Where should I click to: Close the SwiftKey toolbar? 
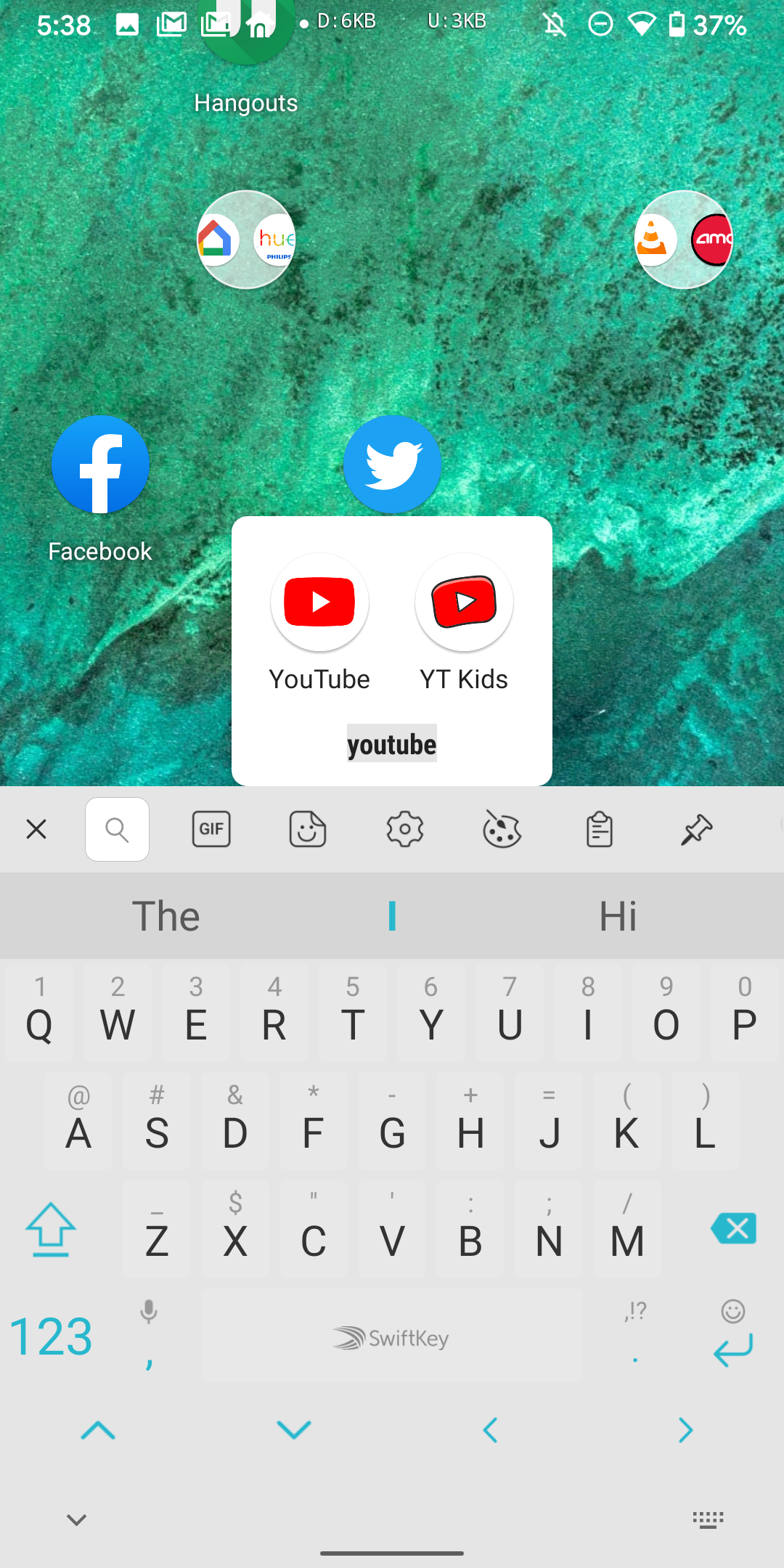[x=36, y=829]
